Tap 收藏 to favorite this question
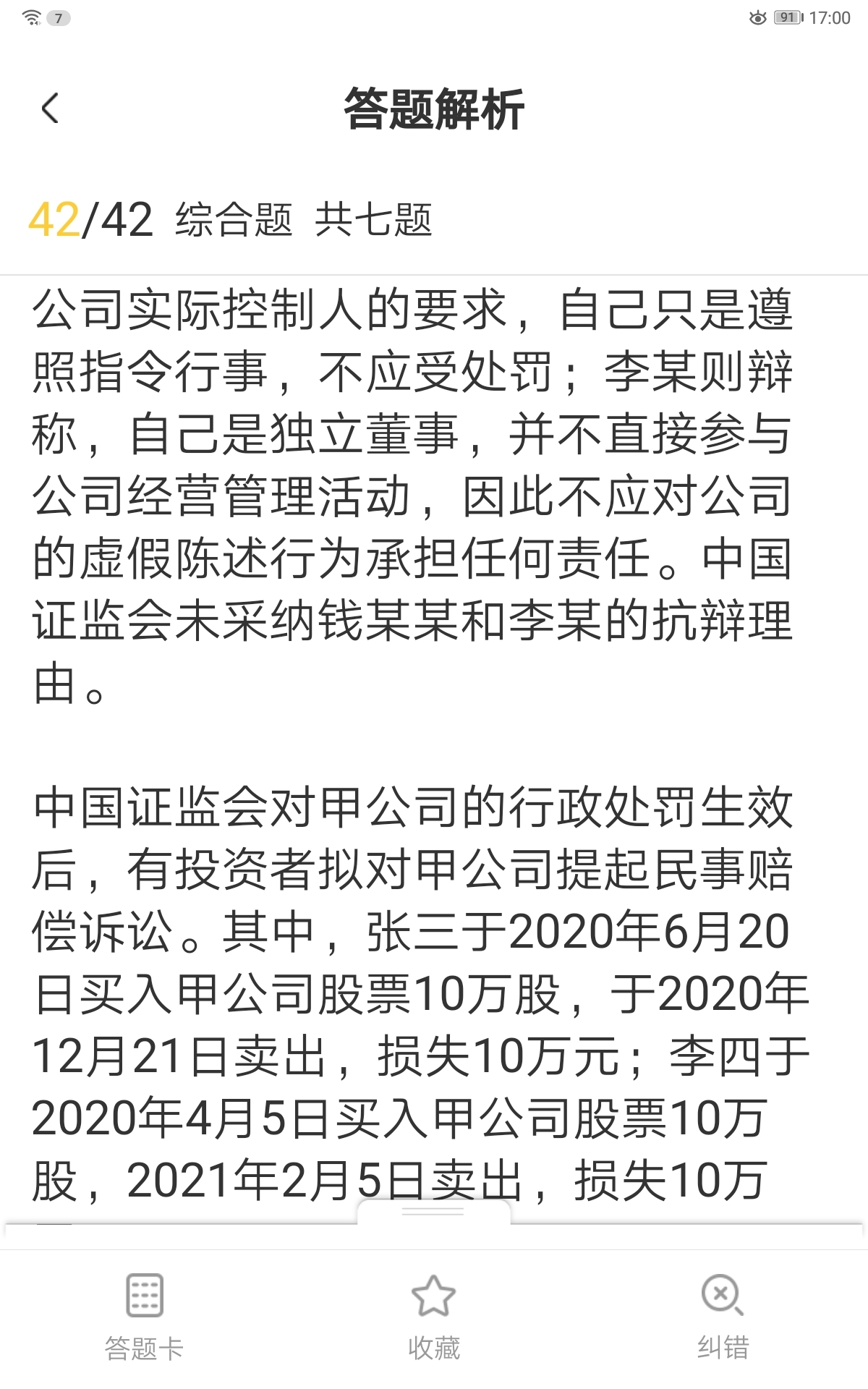The height and width of the screenshot is (1389, 868). 434,1318
